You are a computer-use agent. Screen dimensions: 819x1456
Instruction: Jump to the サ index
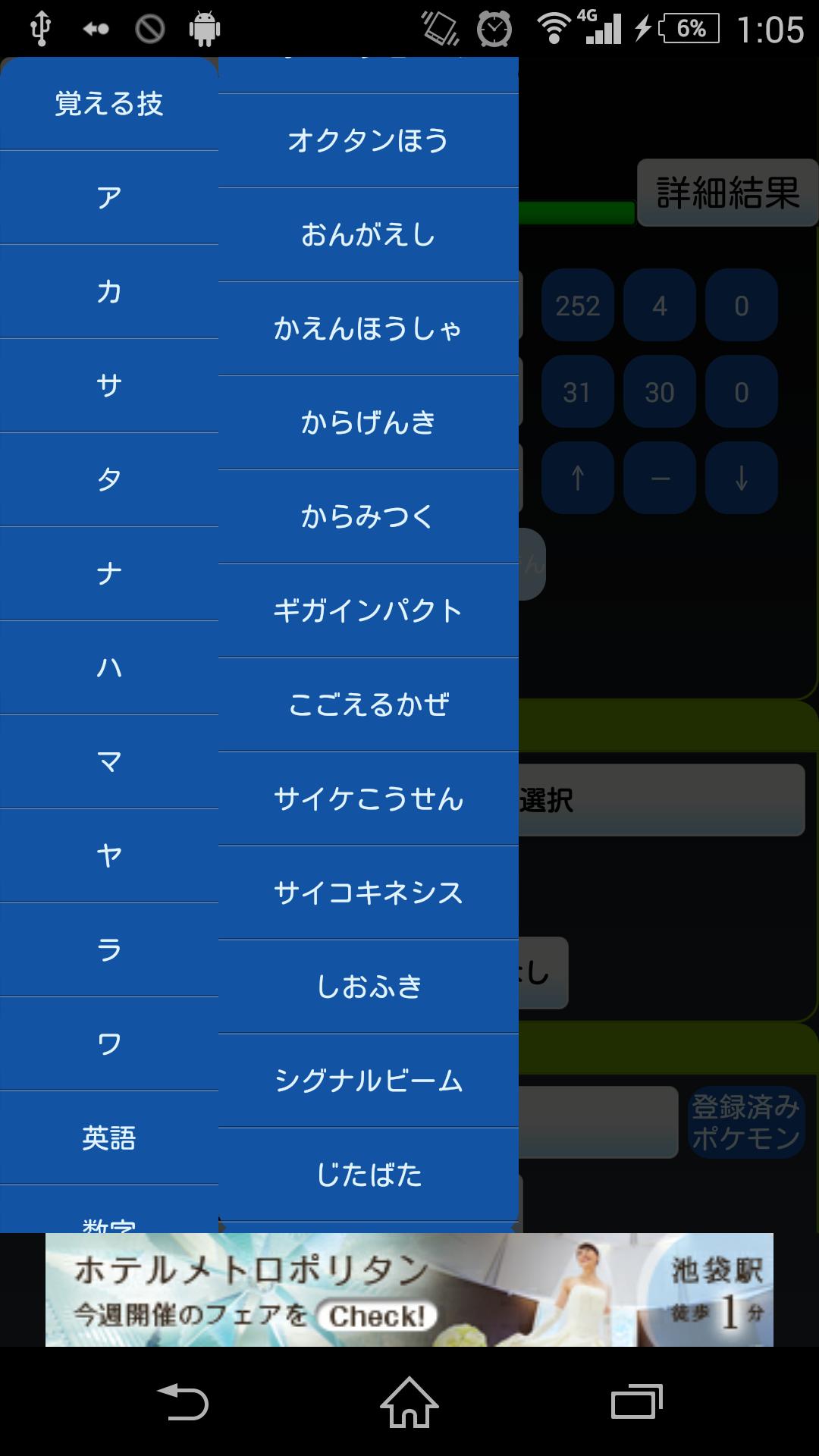coord(109,386)
